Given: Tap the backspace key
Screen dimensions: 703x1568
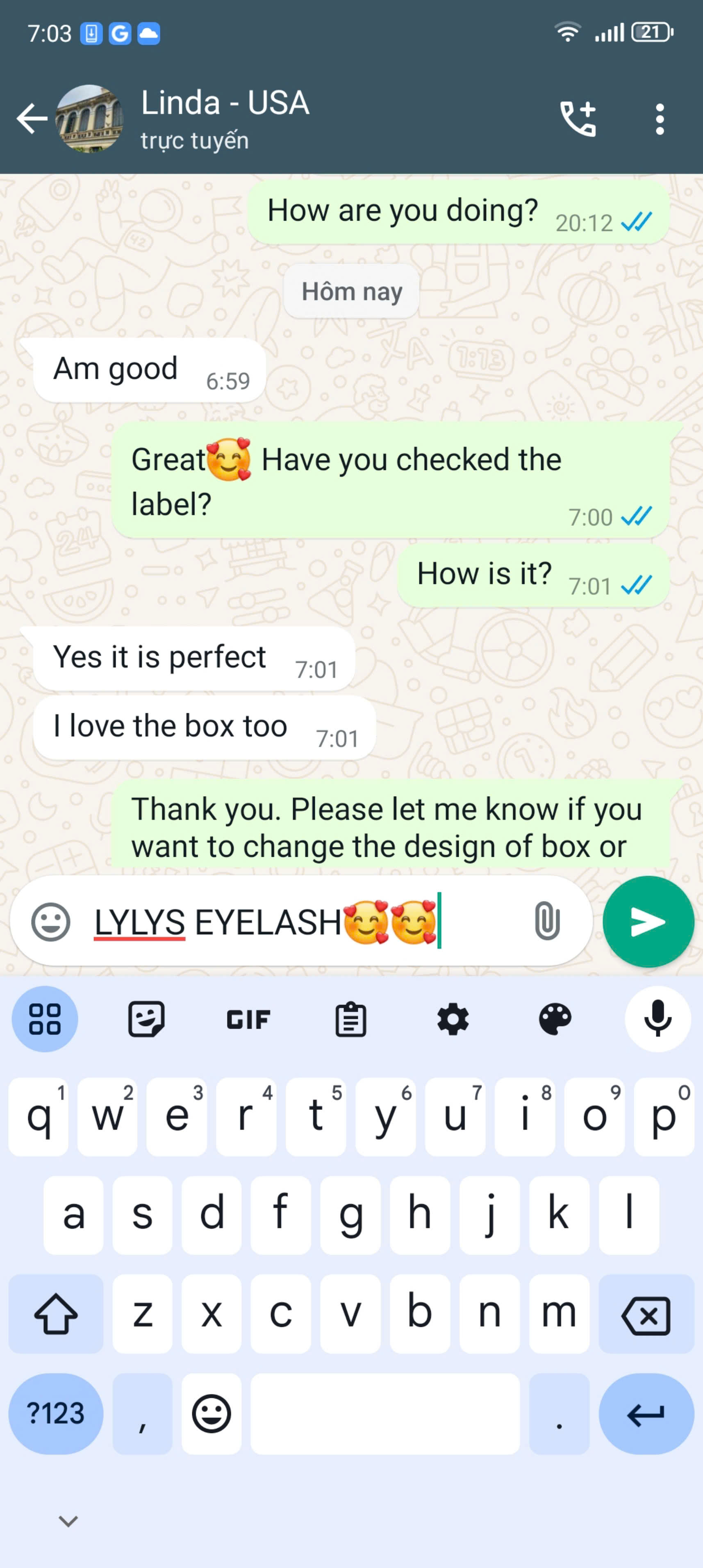Looking at the screenshot, I should 646,1314.
